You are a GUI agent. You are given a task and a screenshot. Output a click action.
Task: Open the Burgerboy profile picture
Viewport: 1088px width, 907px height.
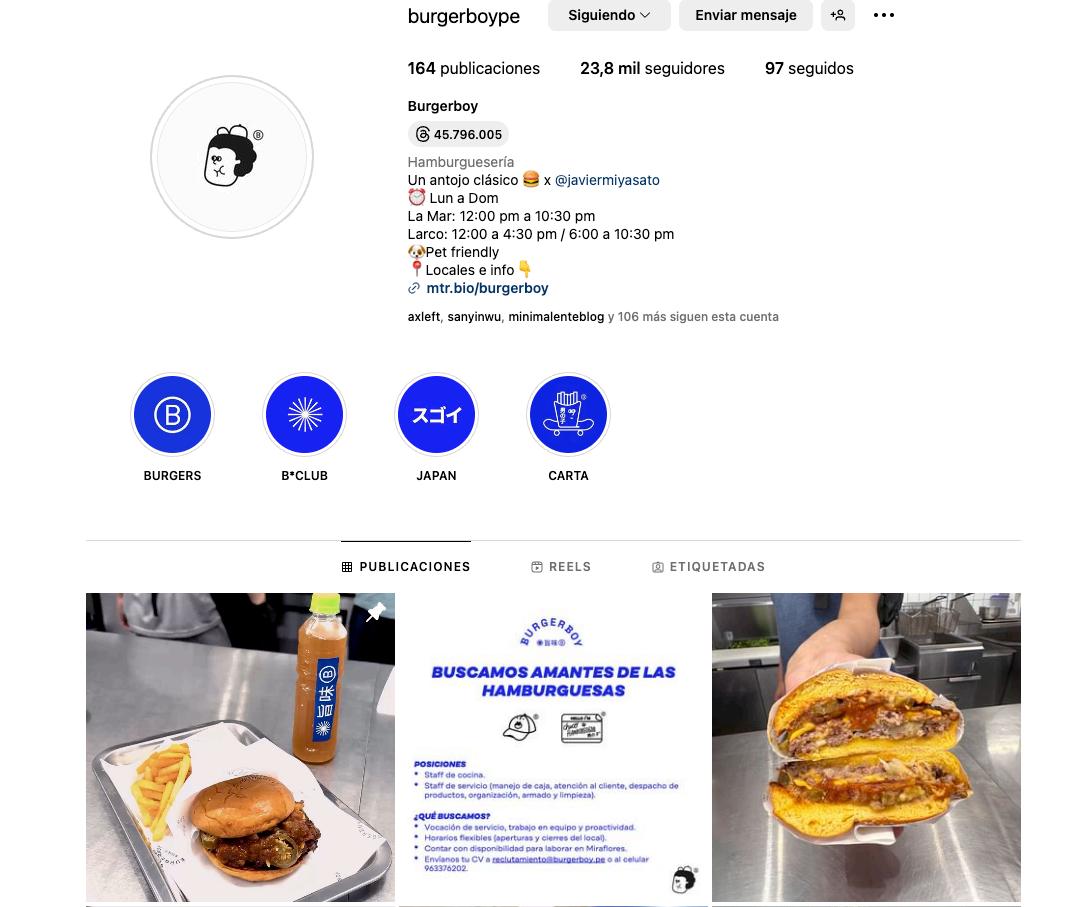pos(232,157)
